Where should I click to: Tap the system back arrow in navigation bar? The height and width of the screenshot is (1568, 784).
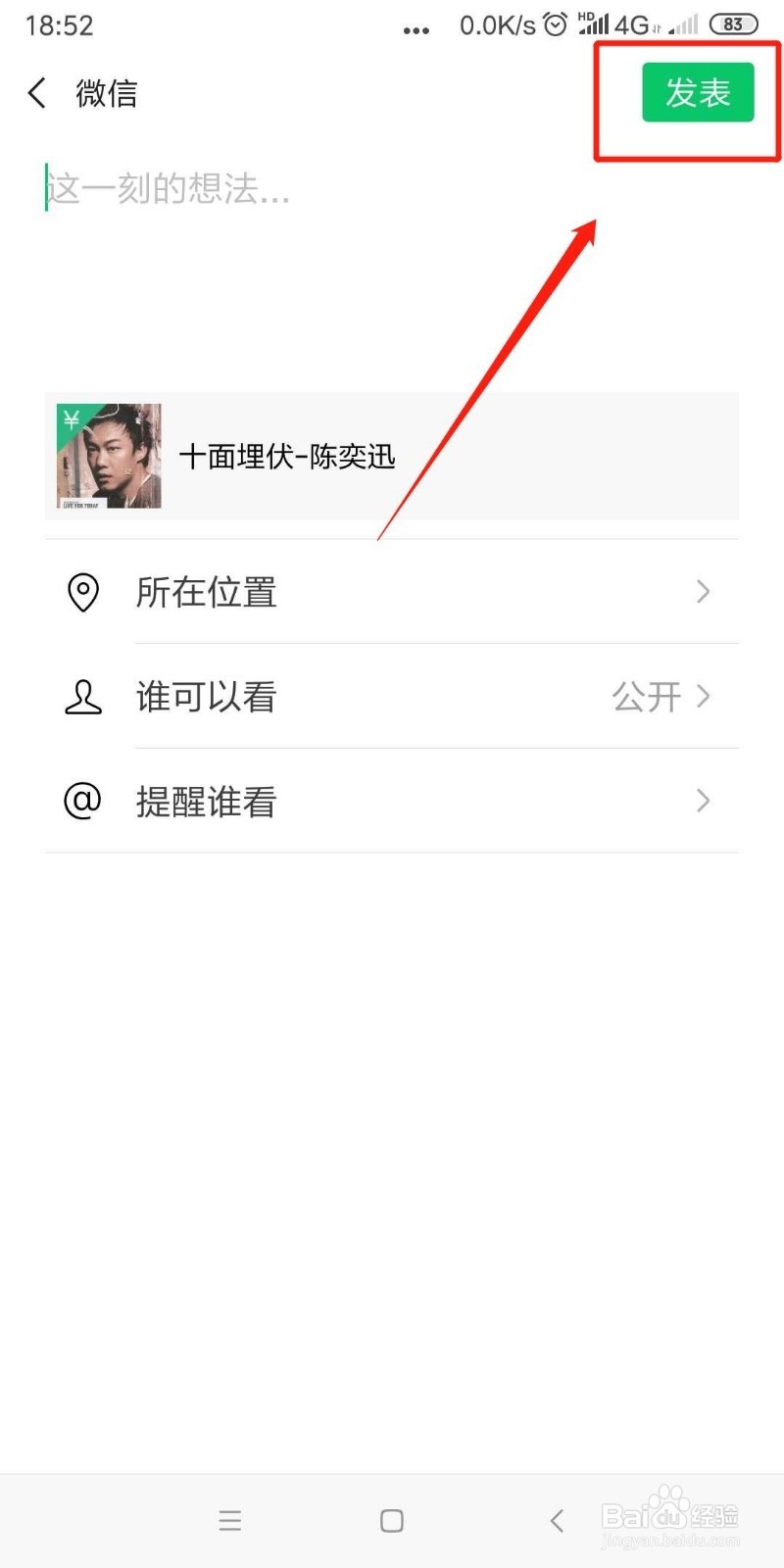coord(556,1520)
